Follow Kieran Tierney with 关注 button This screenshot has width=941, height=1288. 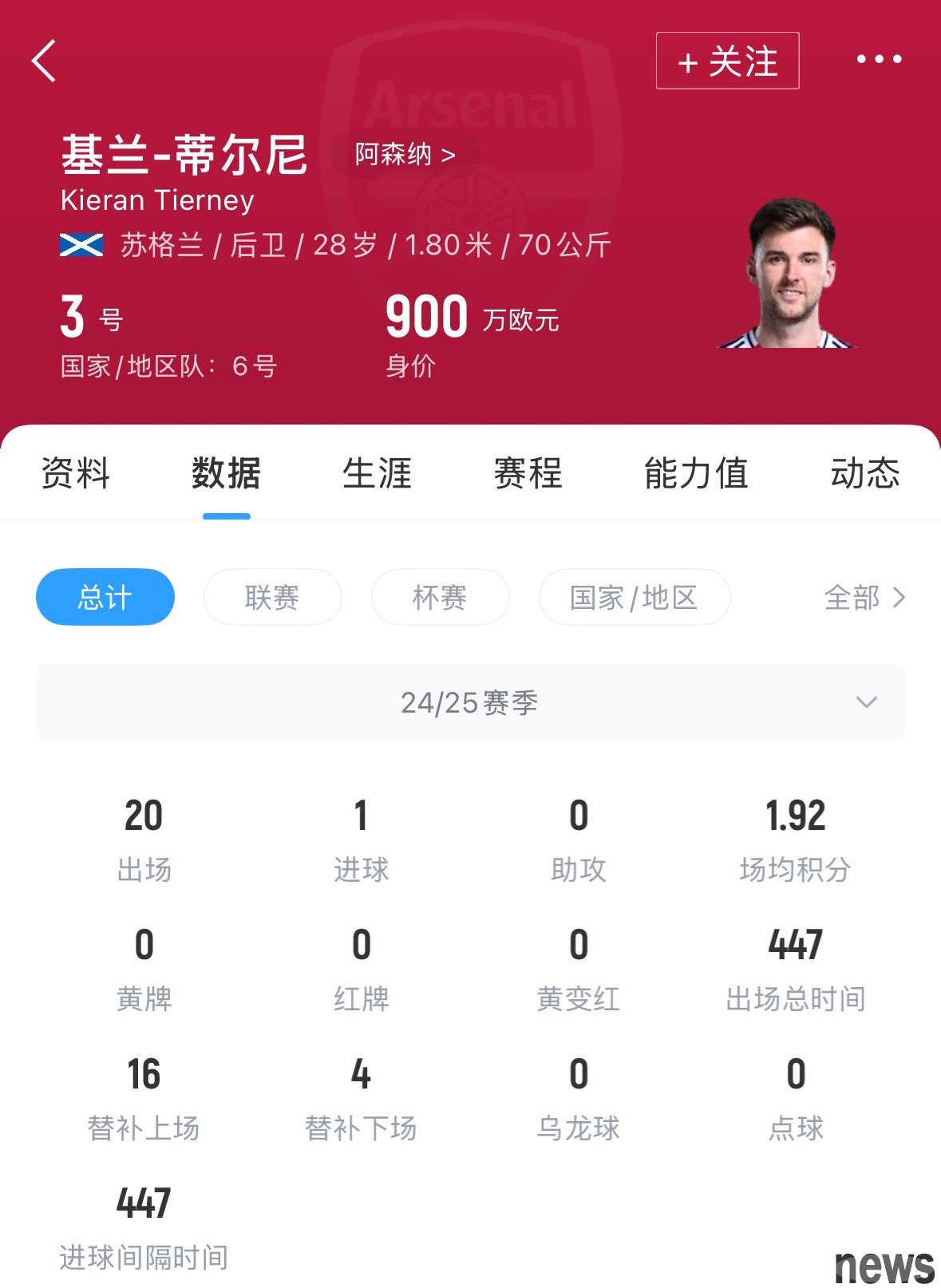[727, 61]
